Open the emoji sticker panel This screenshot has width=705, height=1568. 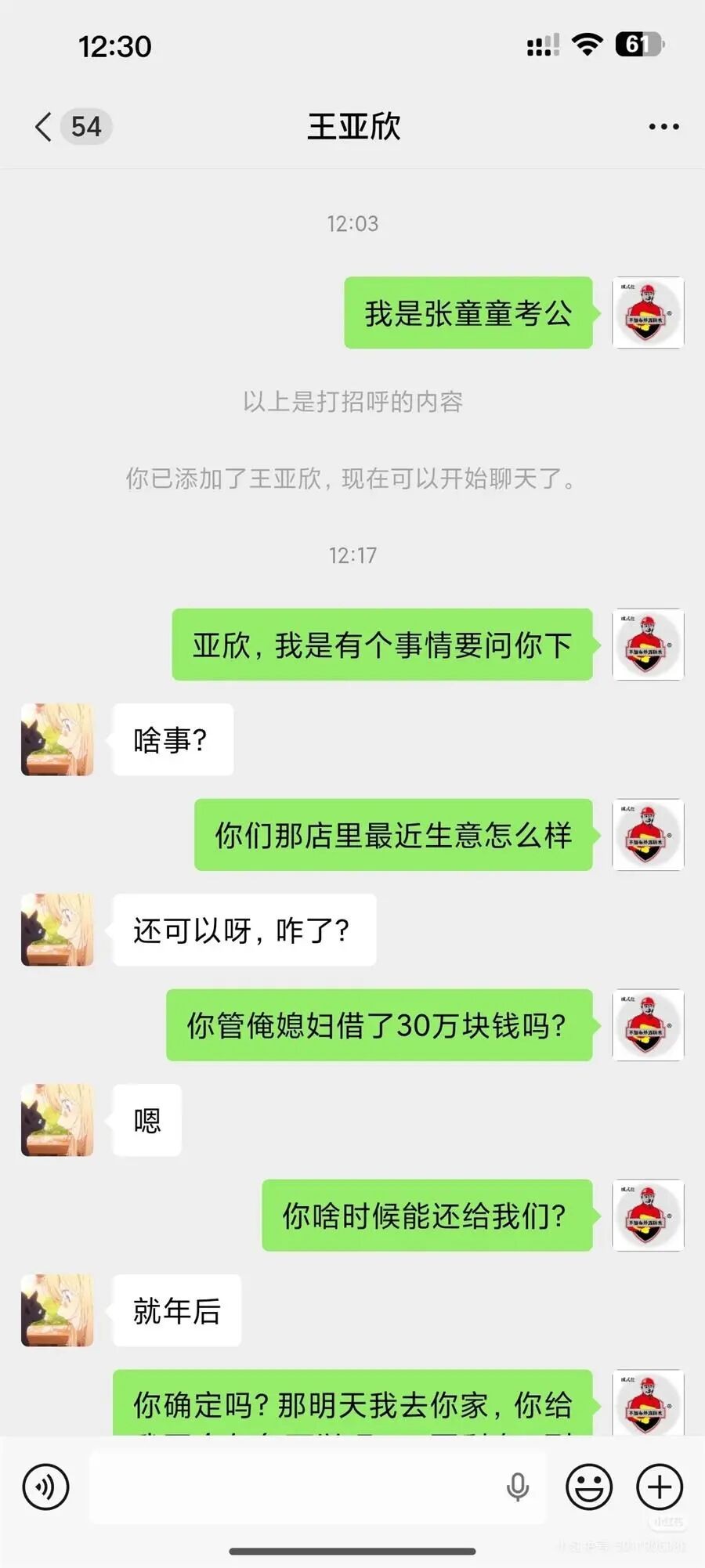click(589, 1487)
